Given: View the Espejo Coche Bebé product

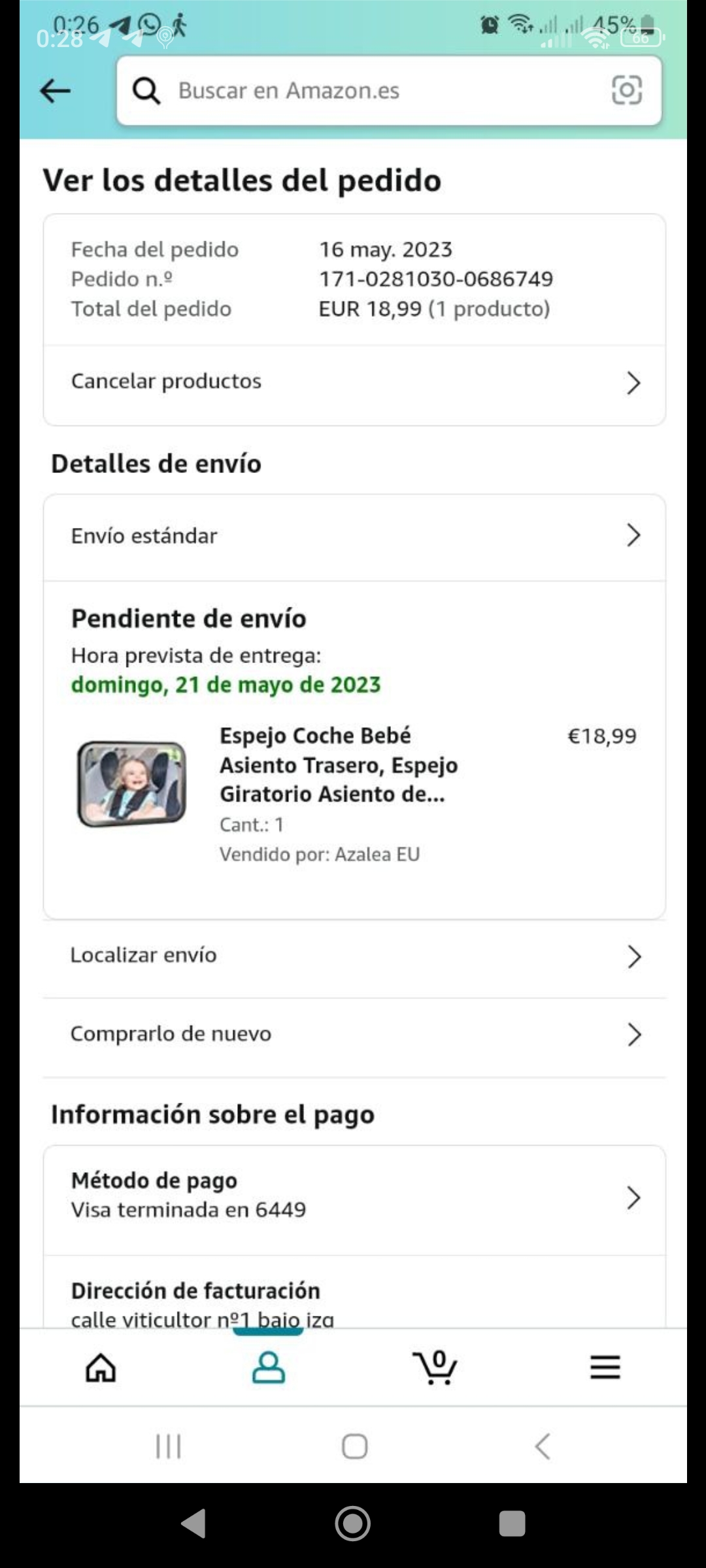Looking at the screenshot, I should (x=338, y=765).
